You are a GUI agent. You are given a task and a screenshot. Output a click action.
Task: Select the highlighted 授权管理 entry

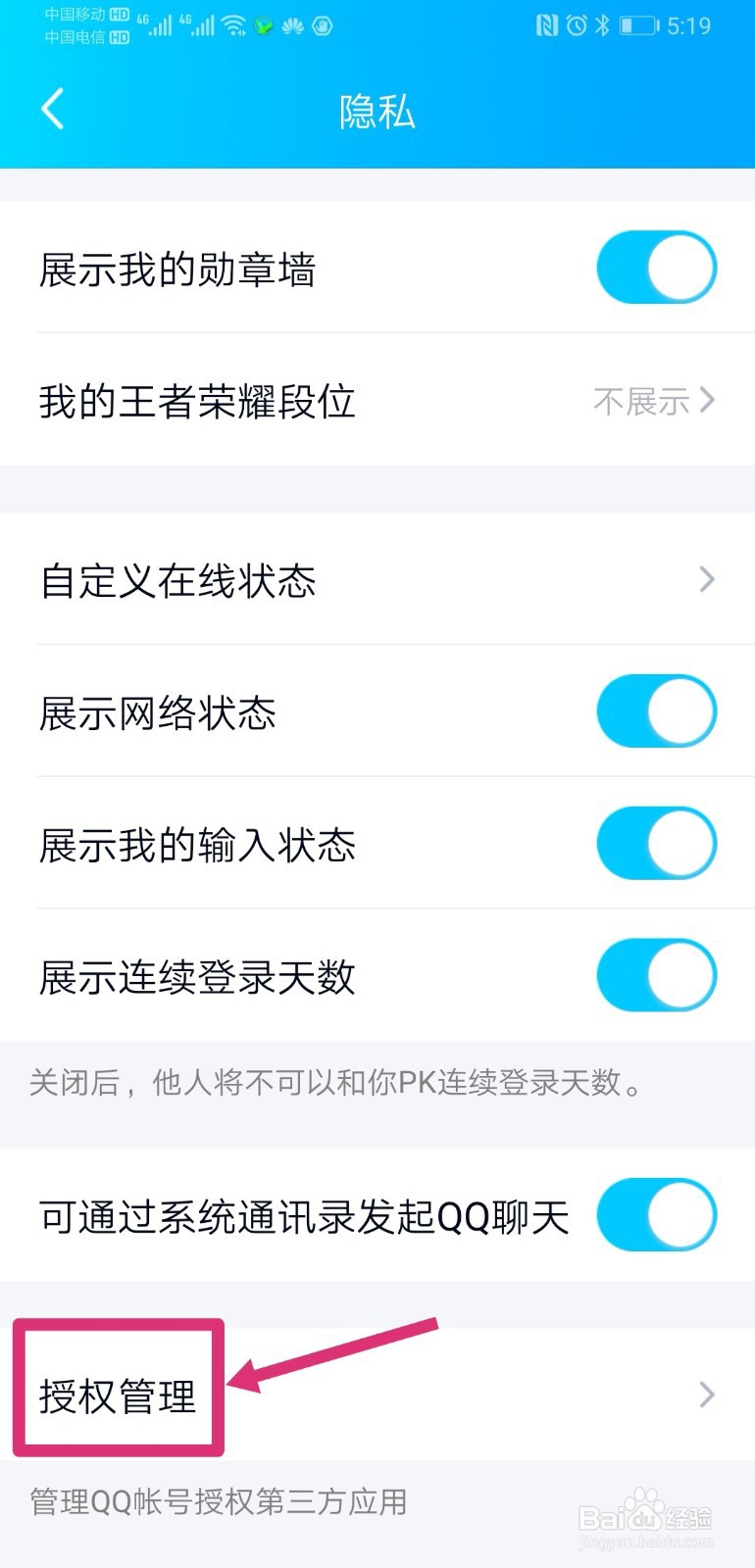118,1392
